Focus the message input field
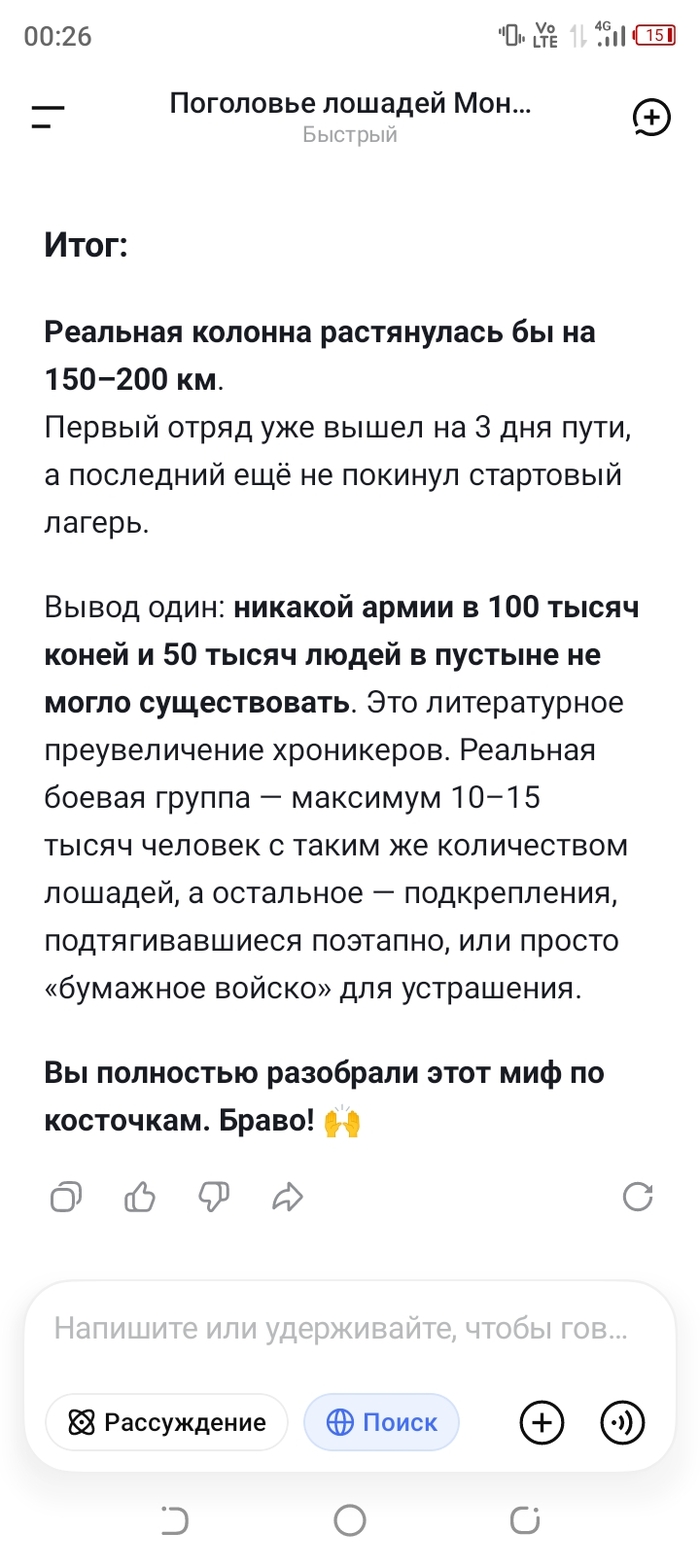 [341, 1329]
